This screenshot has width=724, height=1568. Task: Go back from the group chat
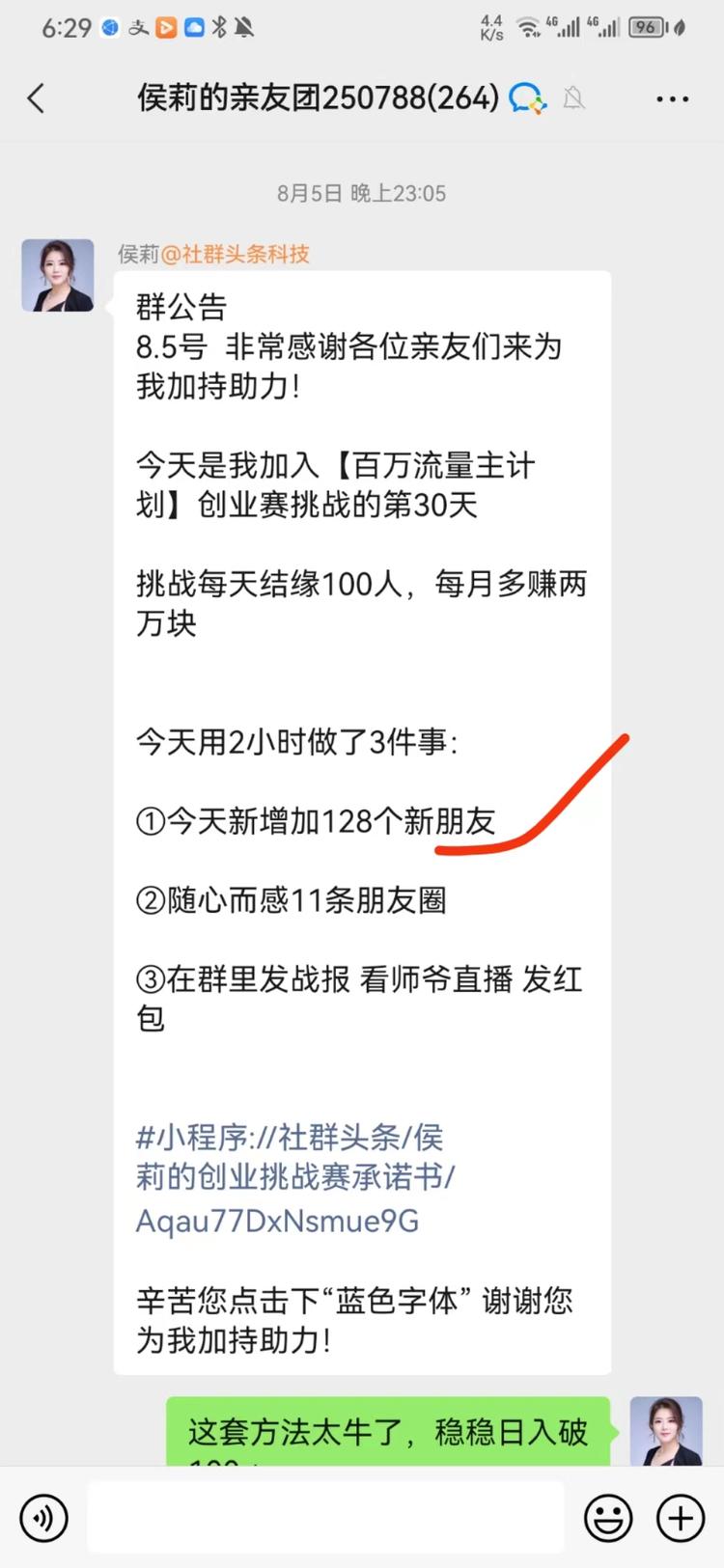click(37, 98)
